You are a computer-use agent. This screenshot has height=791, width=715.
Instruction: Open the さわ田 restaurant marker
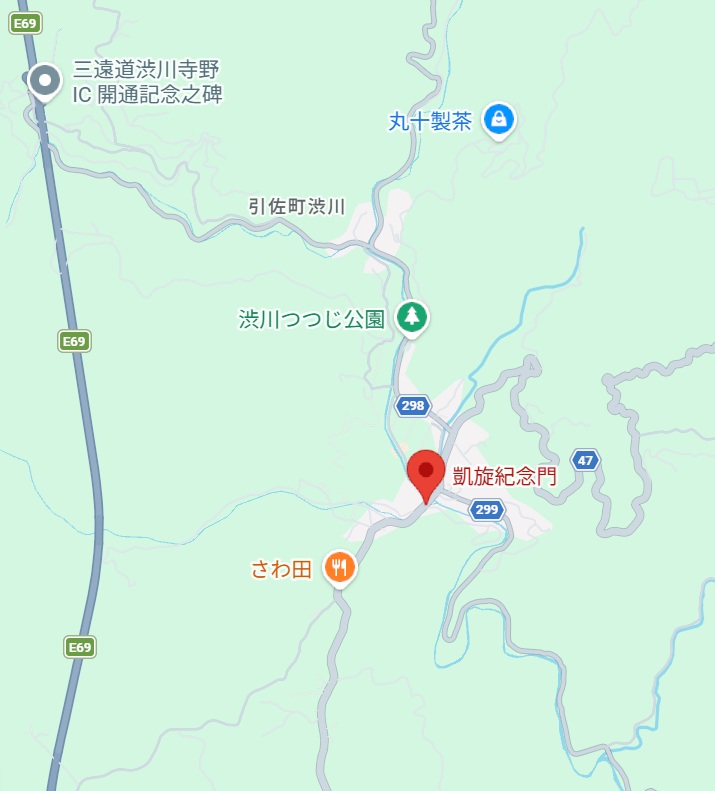click(340, 569)
